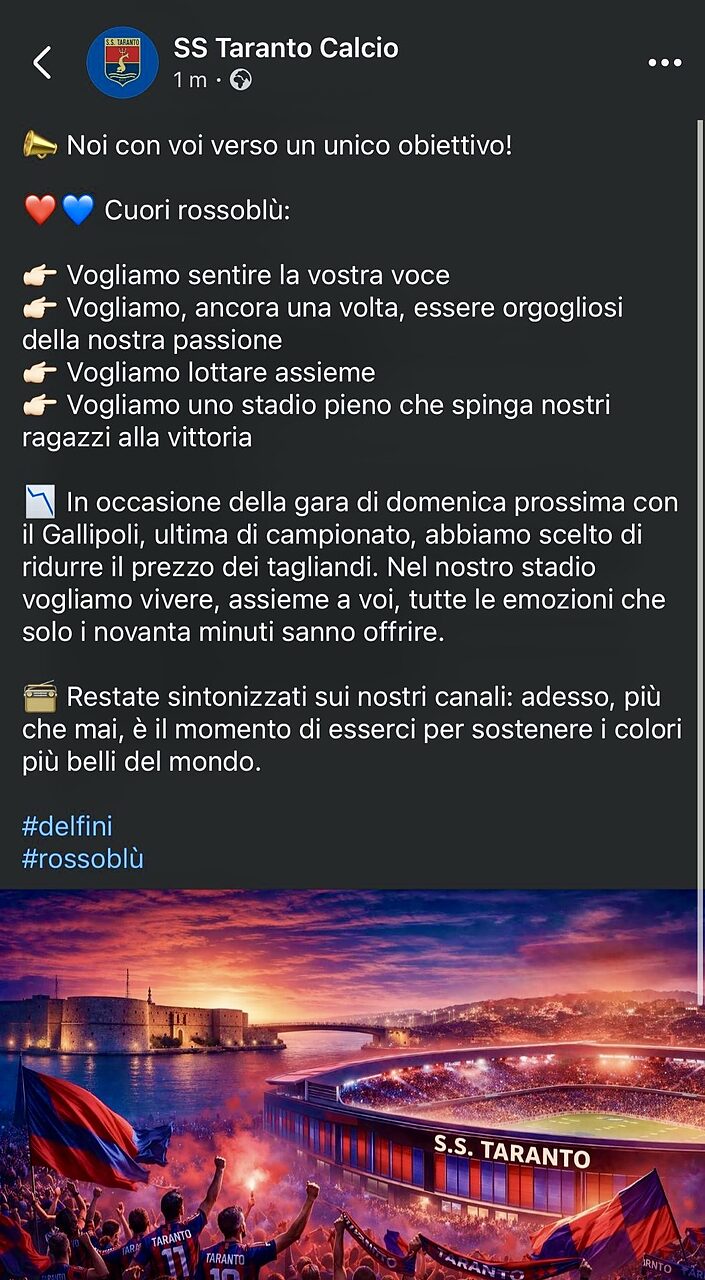The height and width of the screenshot is (1280, 705).
Task: Go back using the top-left arrow
Action: click(x=42, y=62)
